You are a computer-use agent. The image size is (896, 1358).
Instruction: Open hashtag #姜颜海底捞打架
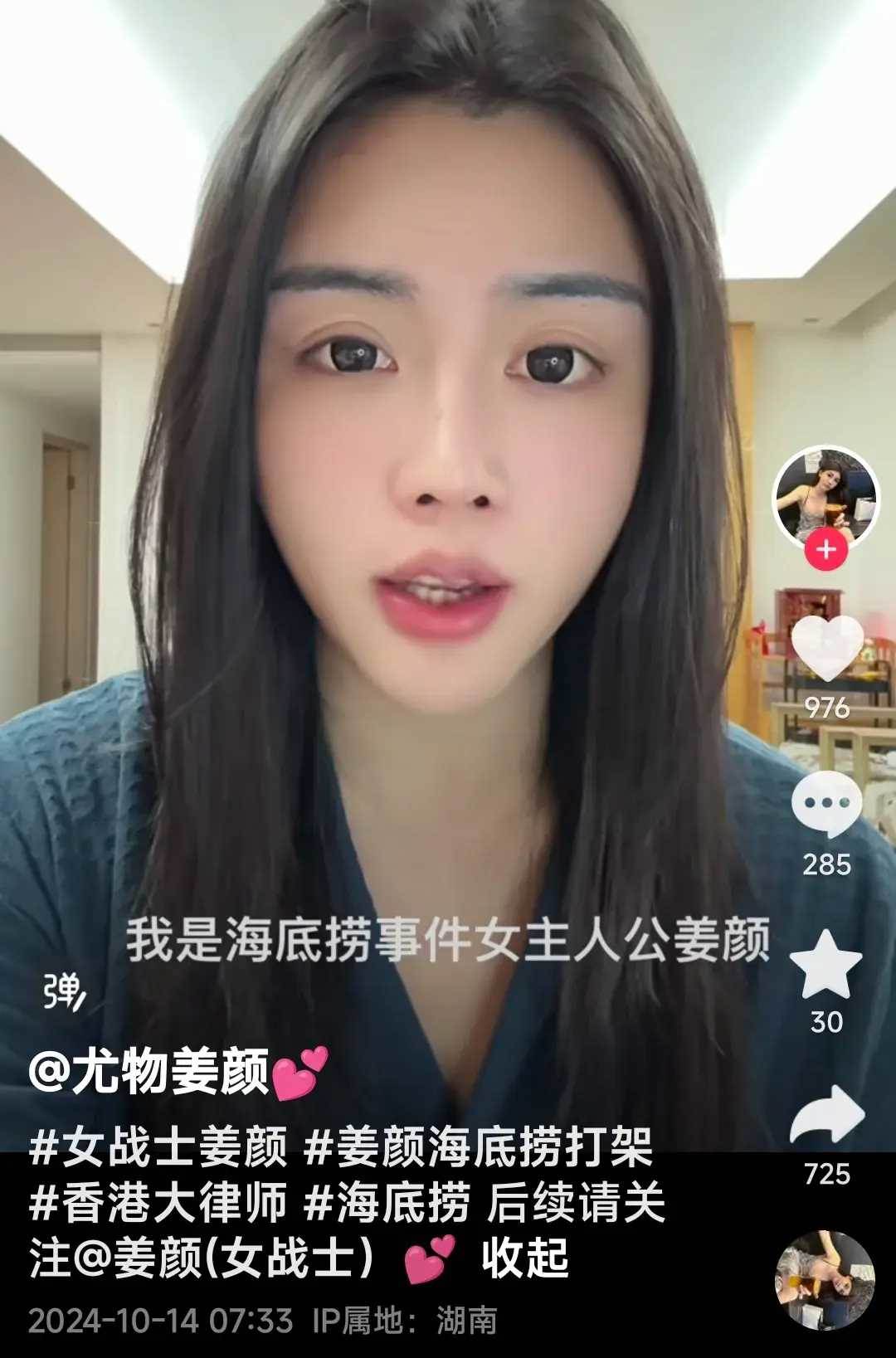[x=478, y=1147]
